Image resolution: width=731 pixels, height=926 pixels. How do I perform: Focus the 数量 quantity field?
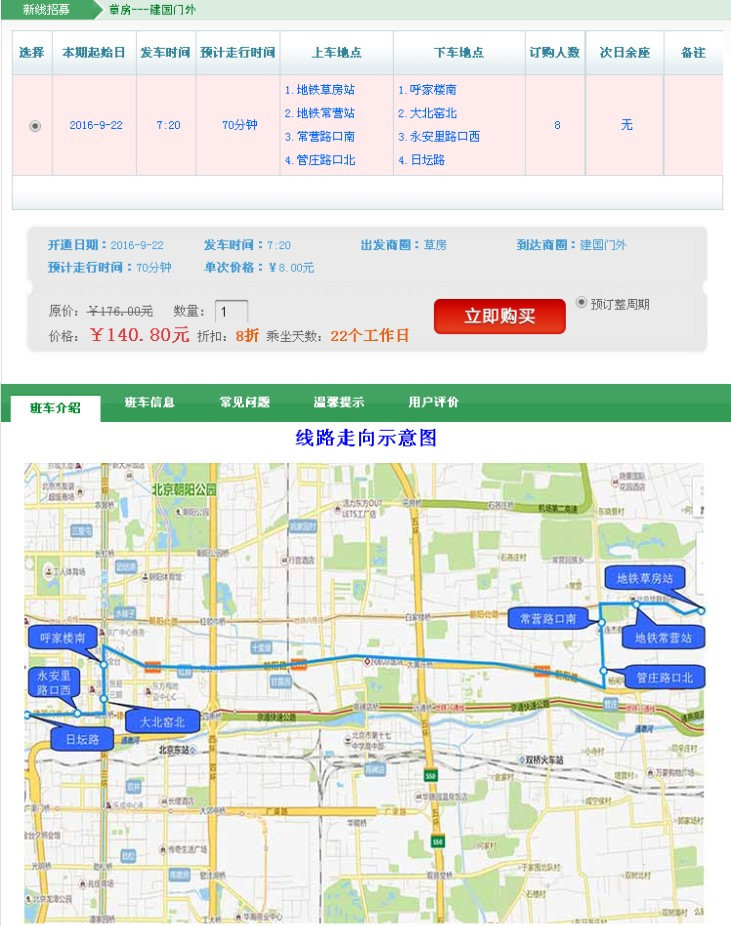231,312
